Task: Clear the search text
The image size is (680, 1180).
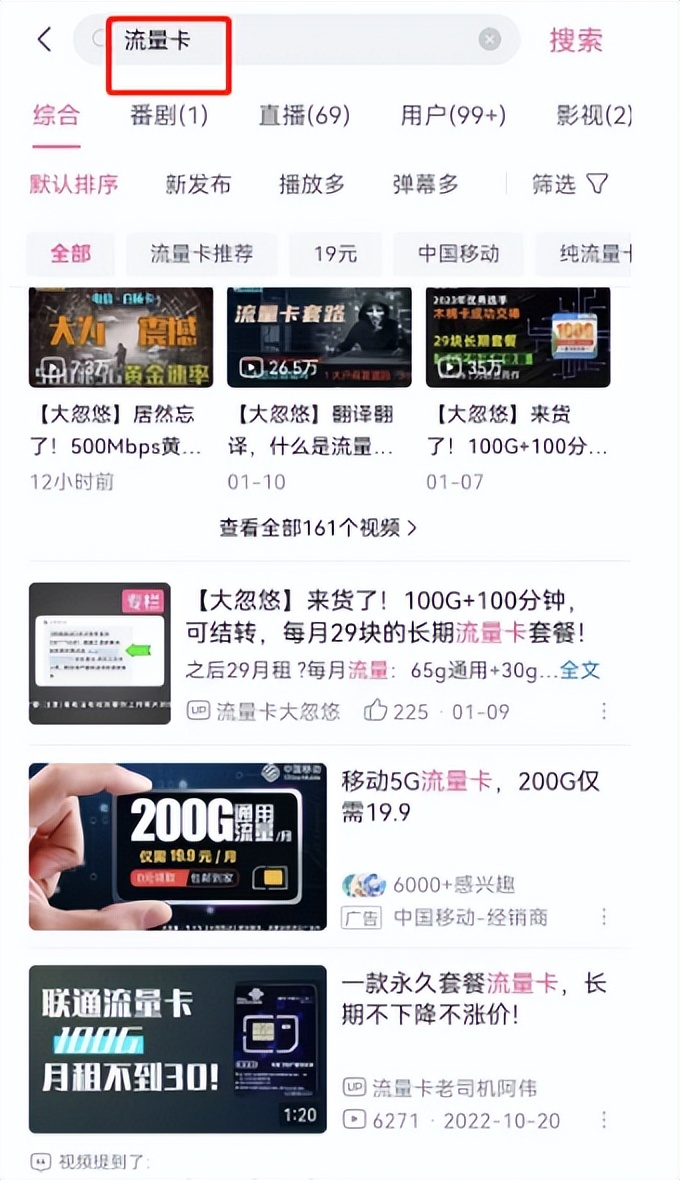Action: (x=489, y=40)
